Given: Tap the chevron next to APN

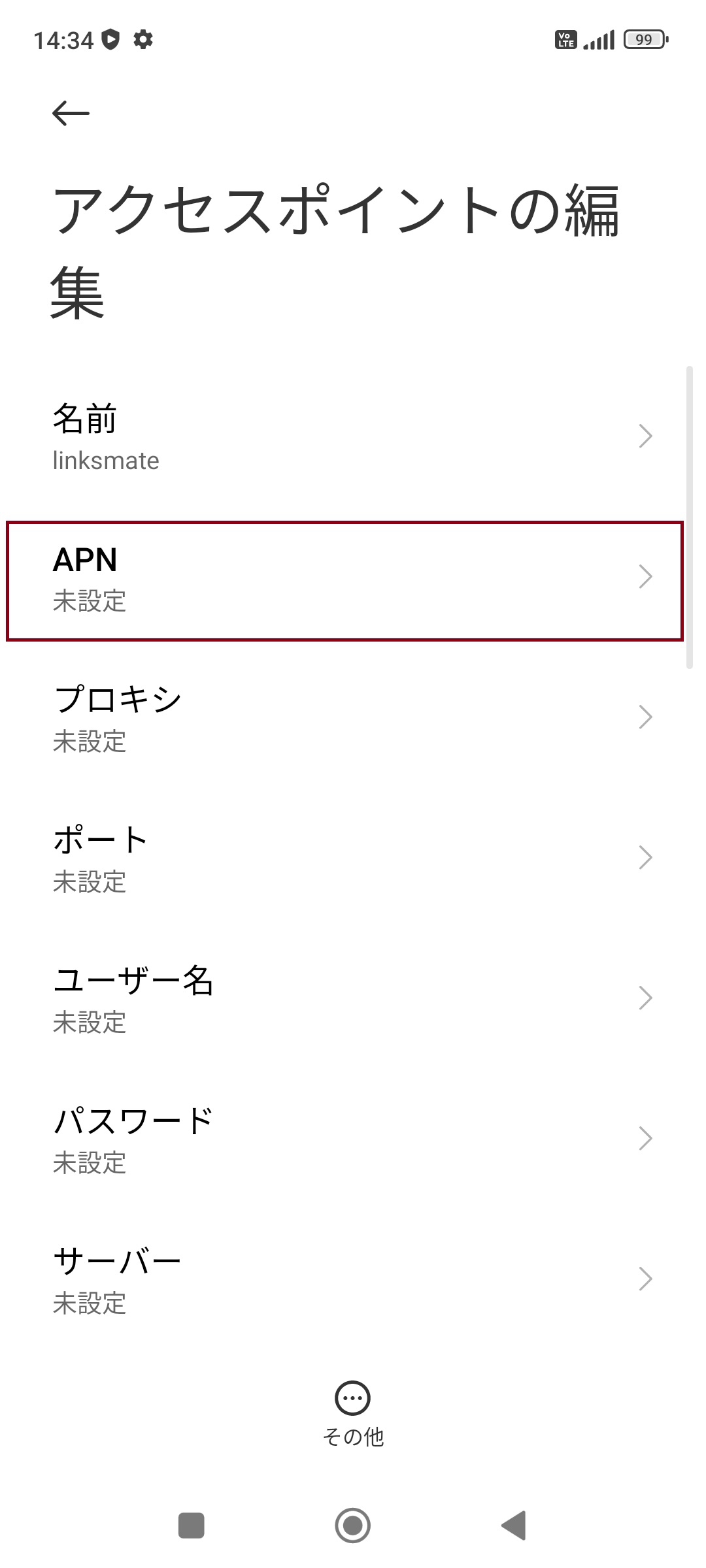Looking at the screenshot, I should 647,576.
